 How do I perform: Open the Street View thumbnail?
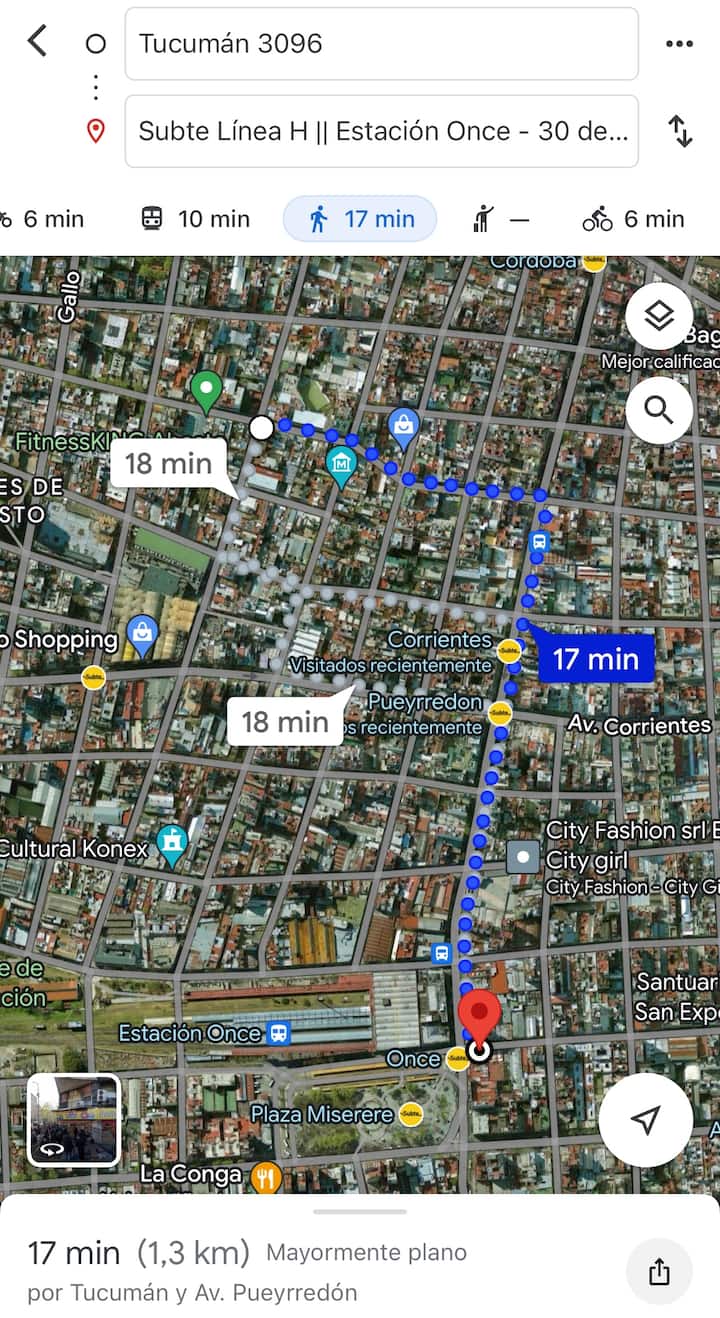[x=74, y=1120]
